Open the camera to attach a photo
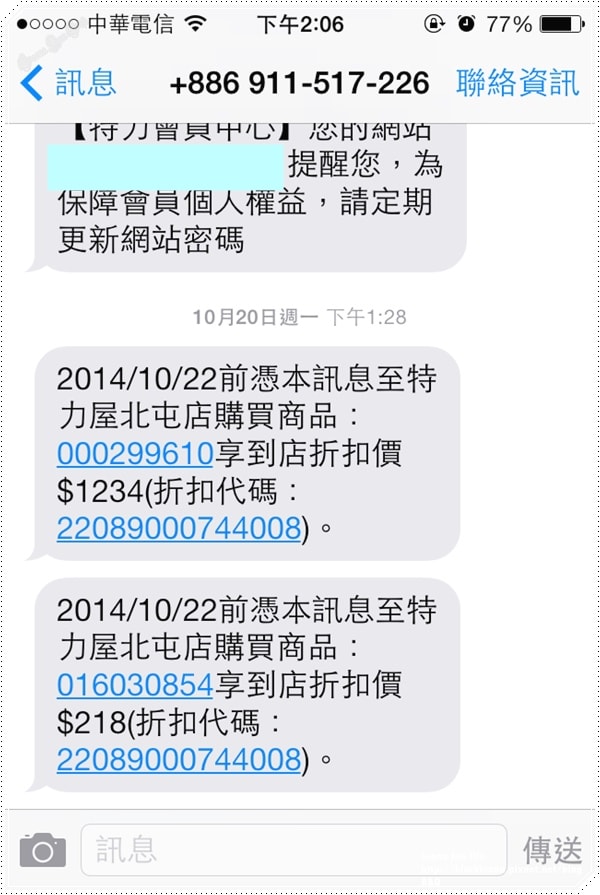This screenshot has width=600, height=895. click(x=42, y=850)
